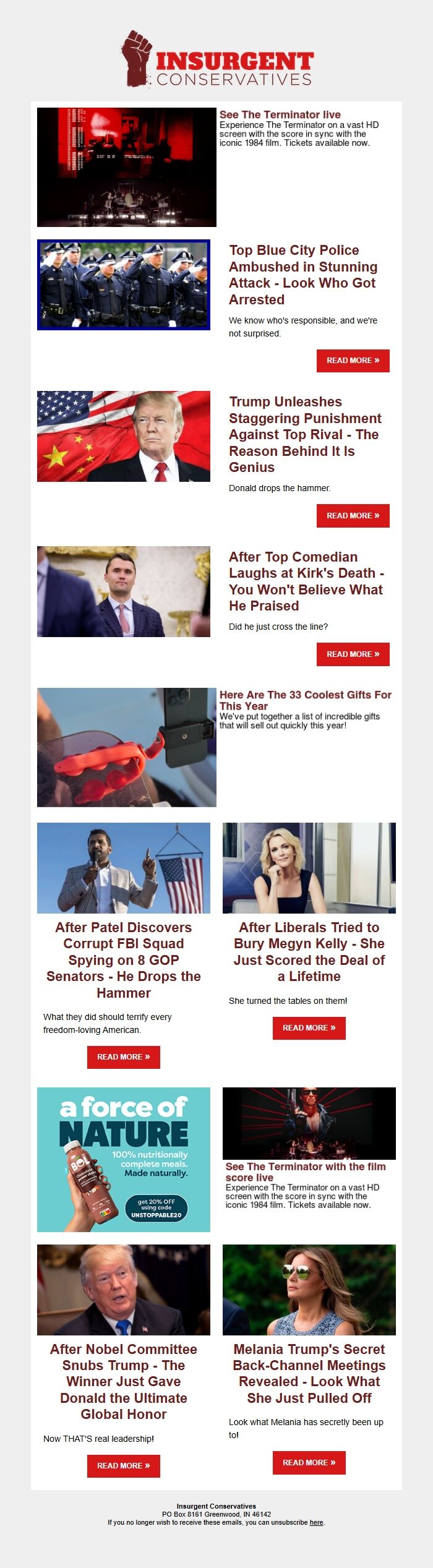Open the saluting police officers photo

(124, 285)
